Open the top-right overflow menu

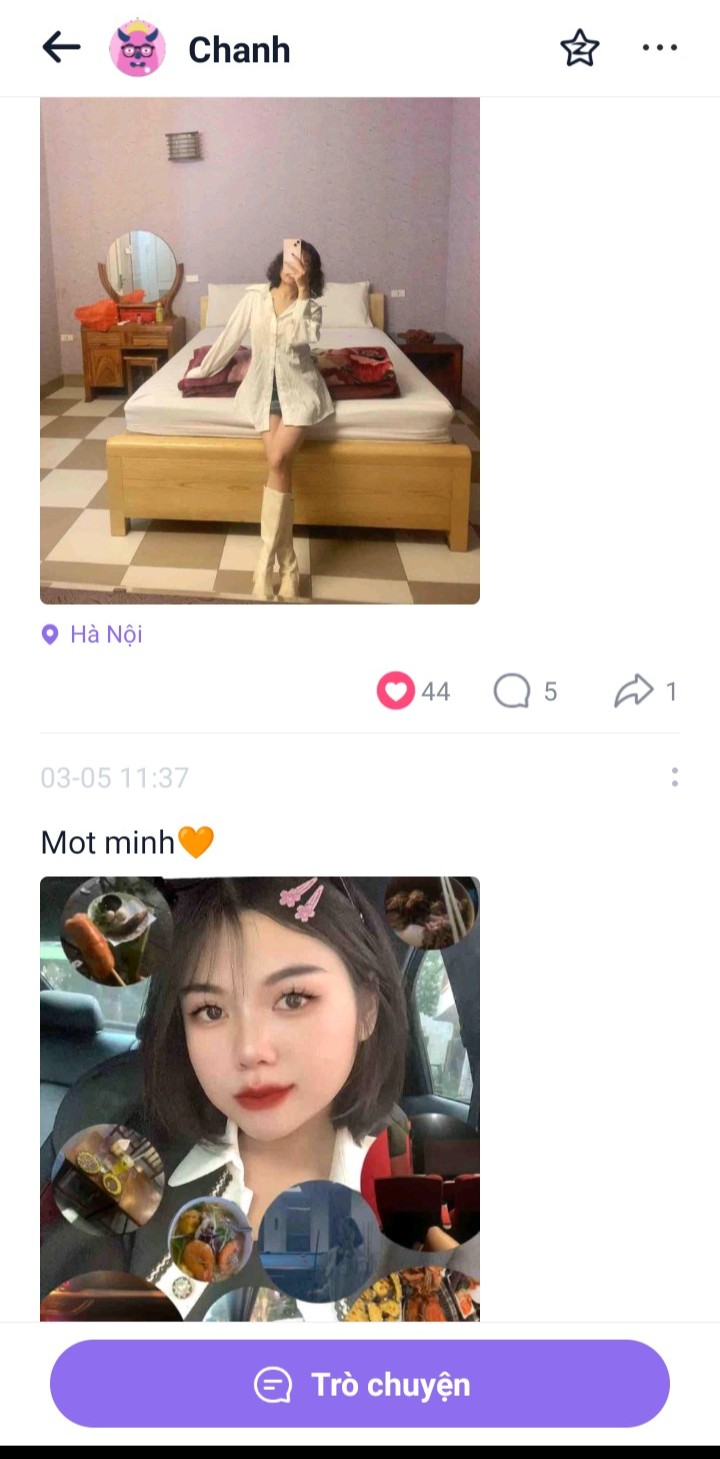pyautogui.click(x=660, y=48)
